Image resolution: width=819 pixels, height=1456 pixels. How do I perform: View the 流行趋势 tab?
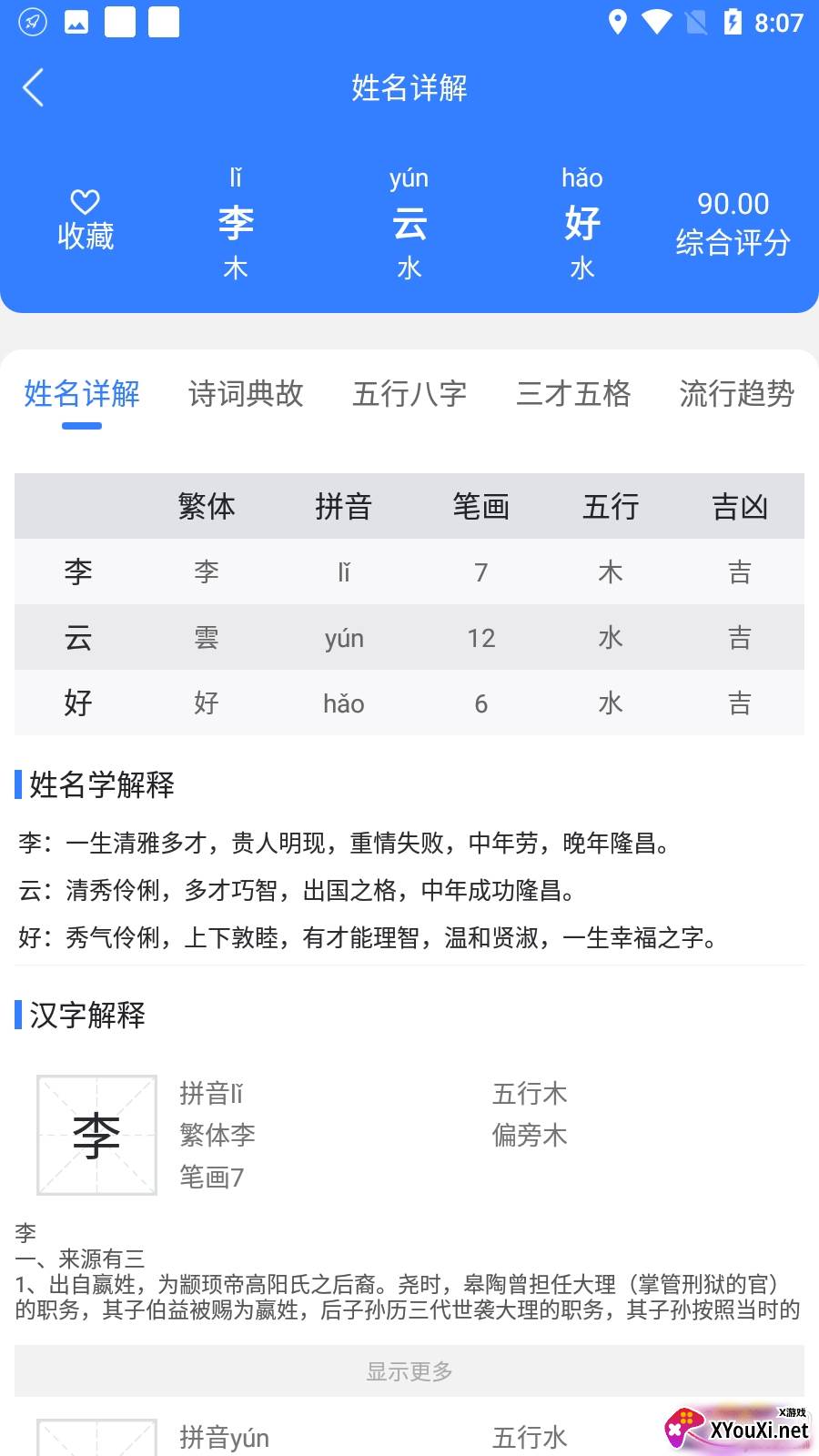[736, 394]
